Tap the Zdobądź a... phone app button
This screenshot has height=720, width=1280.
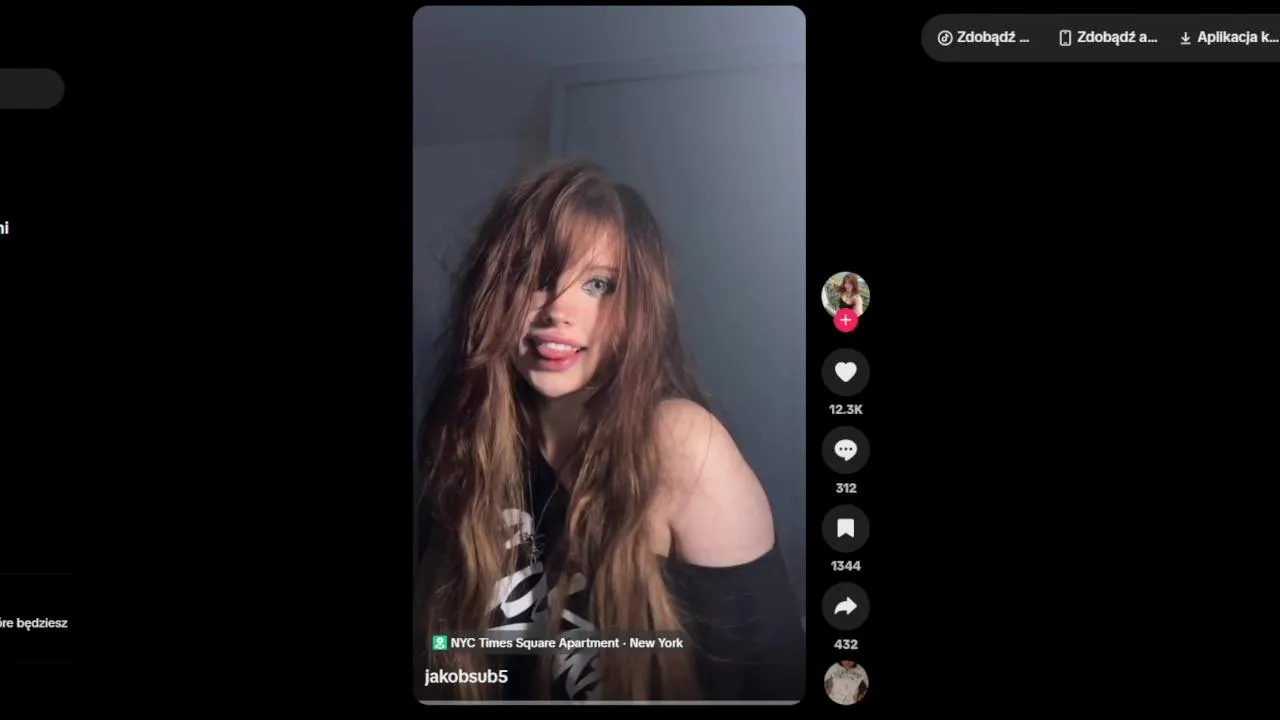(x=1107, y=38)
